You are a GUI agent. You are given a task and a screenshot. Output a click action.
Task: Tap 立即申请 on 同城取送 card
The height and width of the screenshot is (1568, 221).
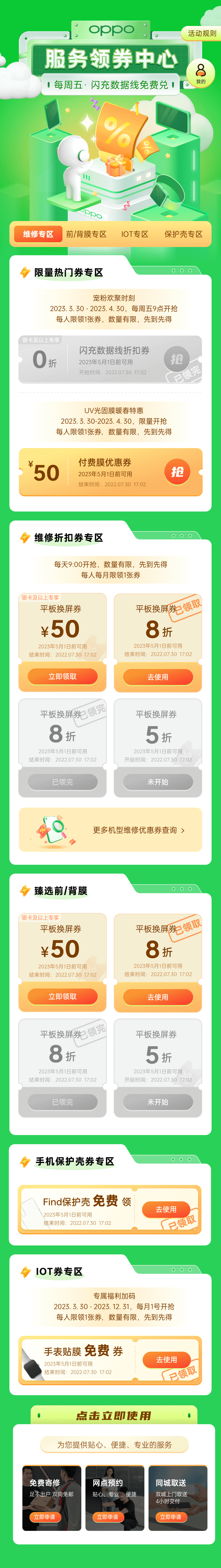[x=171, y=1517]
